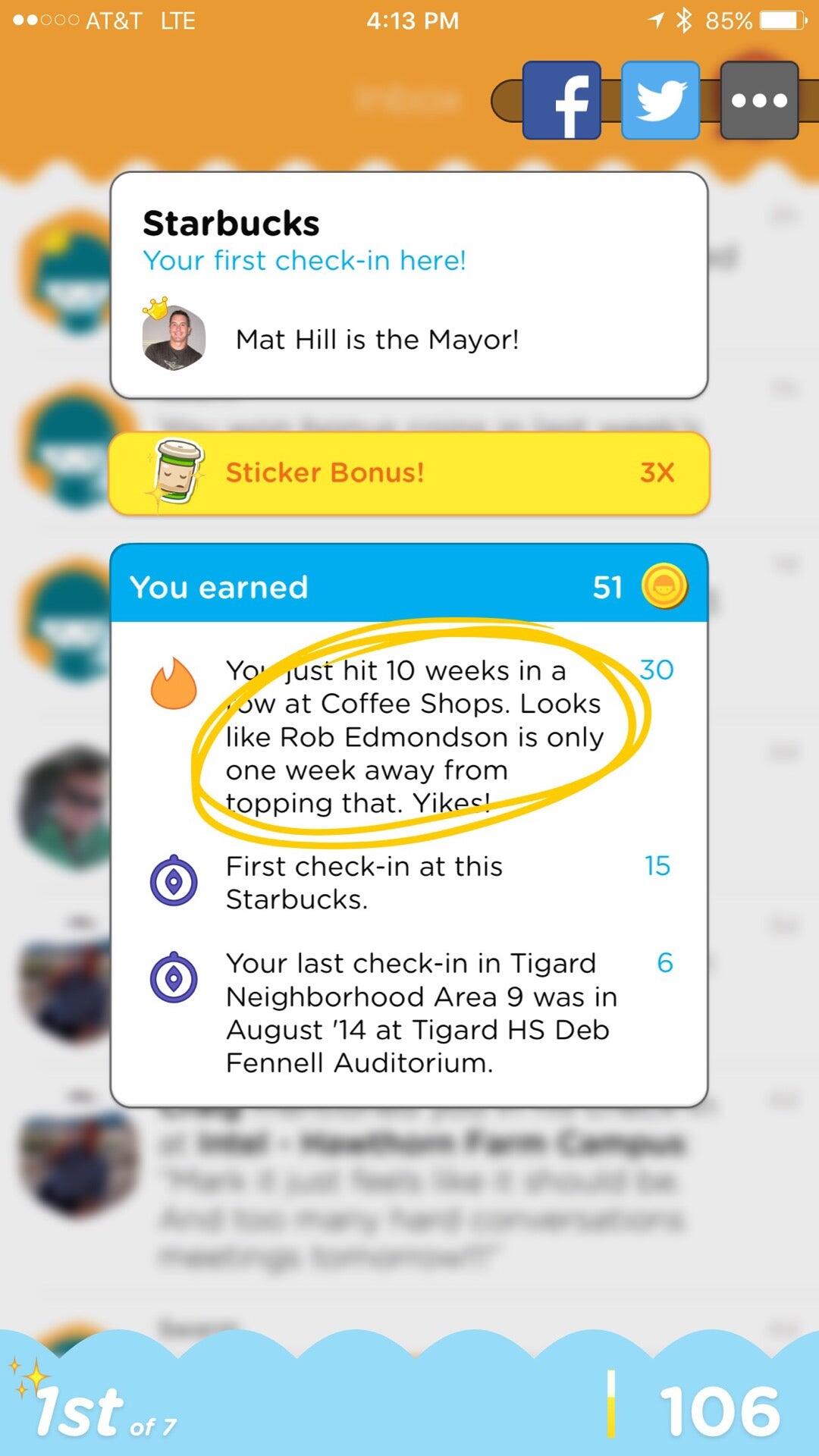Viewport: 819px width, 1456px height.
Task: Open more sharing options
Action: 759,101
